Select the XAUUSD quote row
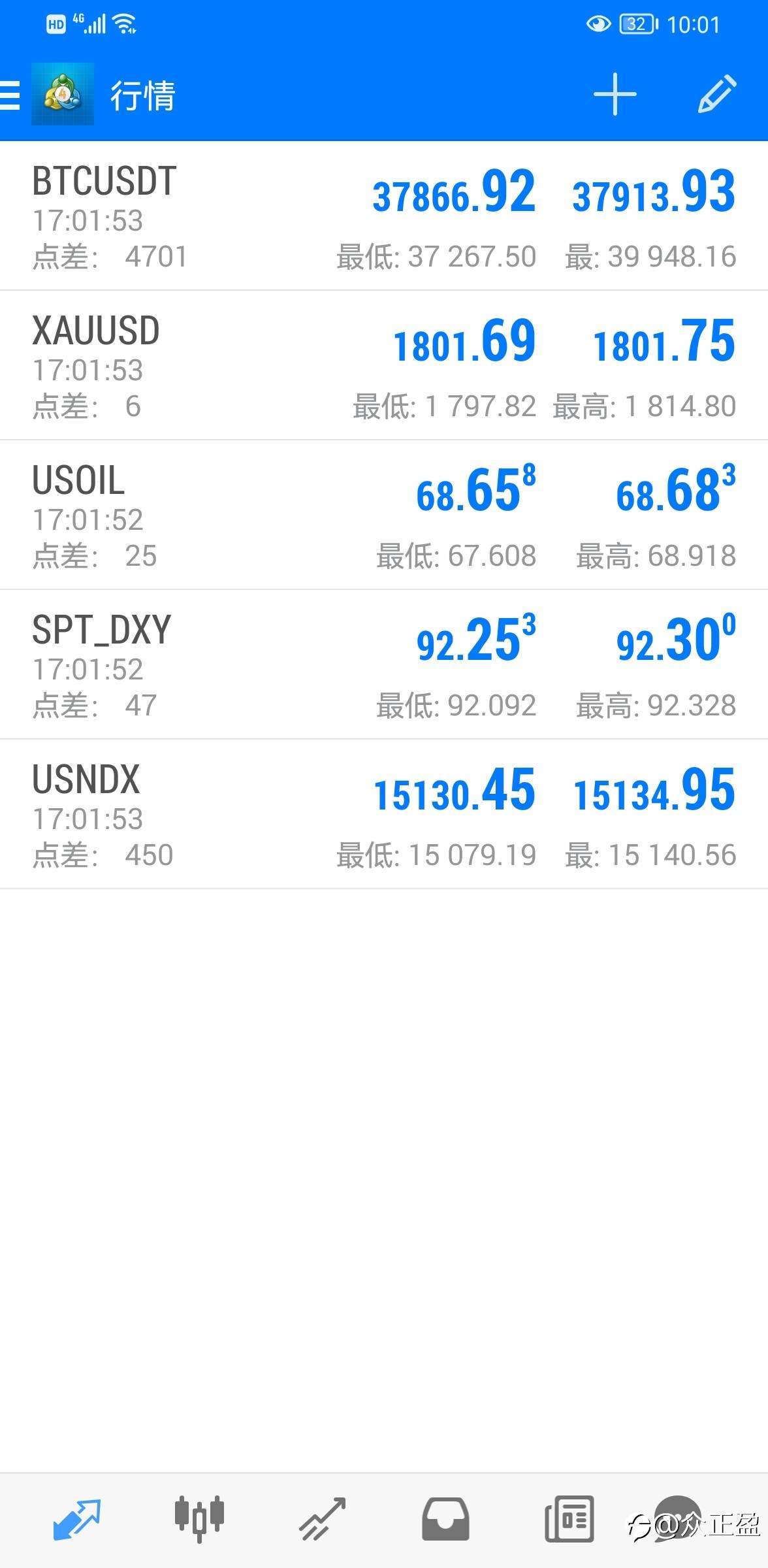768x1568 pixels. (384, 366)
